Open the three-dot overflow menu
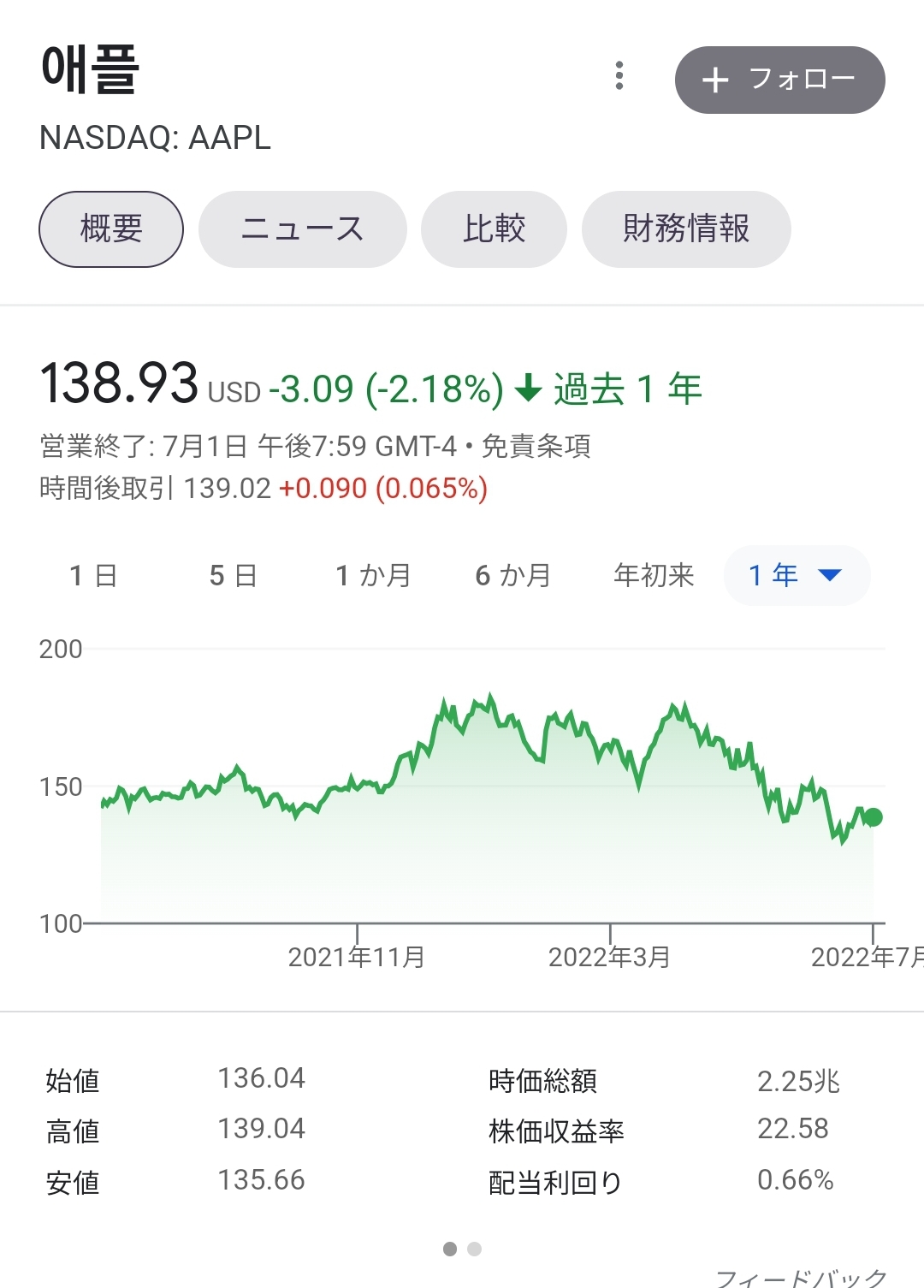Image resolution: width=924 pixels, height=1288 pixels. pos(619,76)
